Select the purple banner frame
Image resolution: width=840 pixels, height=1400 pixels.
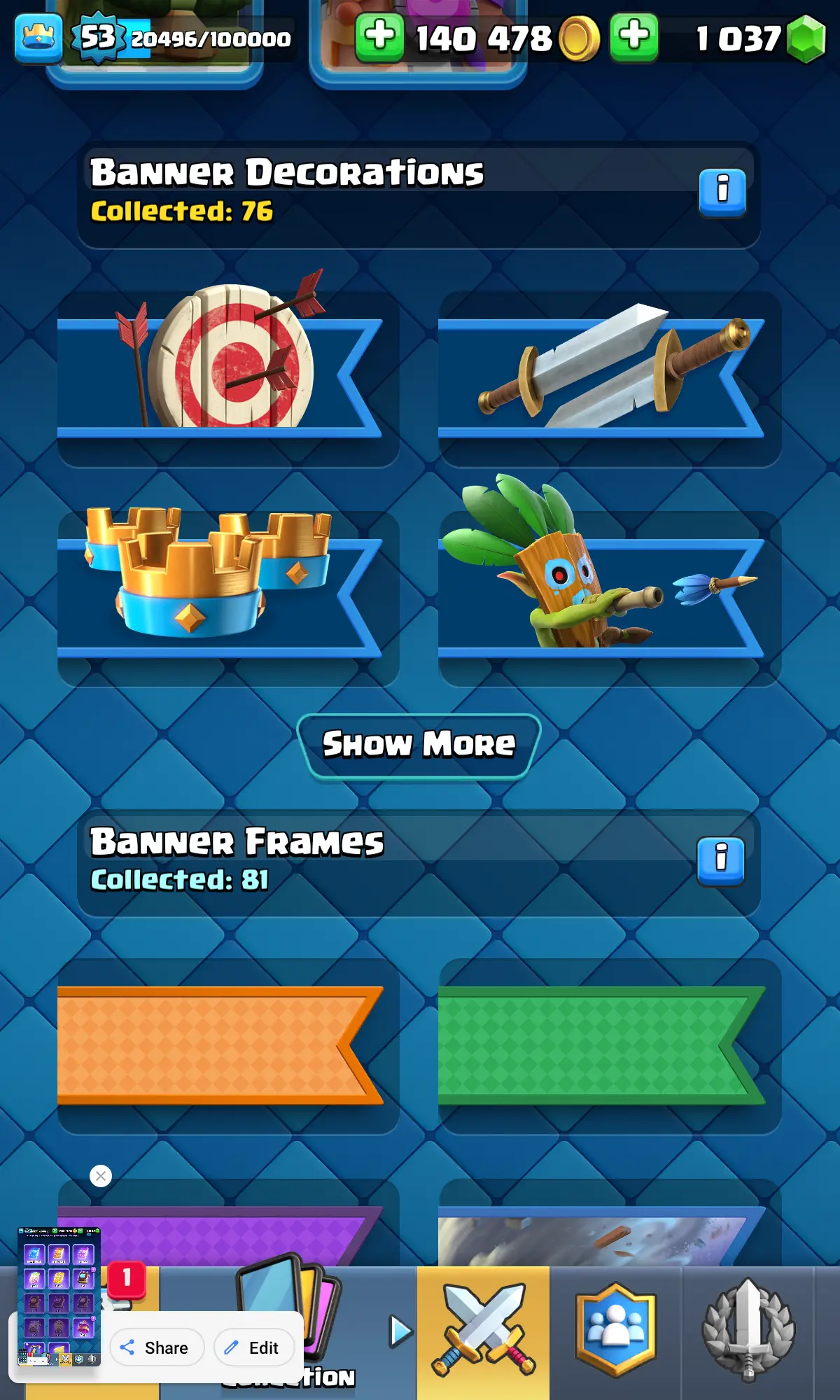click(x=238, y=1235)
